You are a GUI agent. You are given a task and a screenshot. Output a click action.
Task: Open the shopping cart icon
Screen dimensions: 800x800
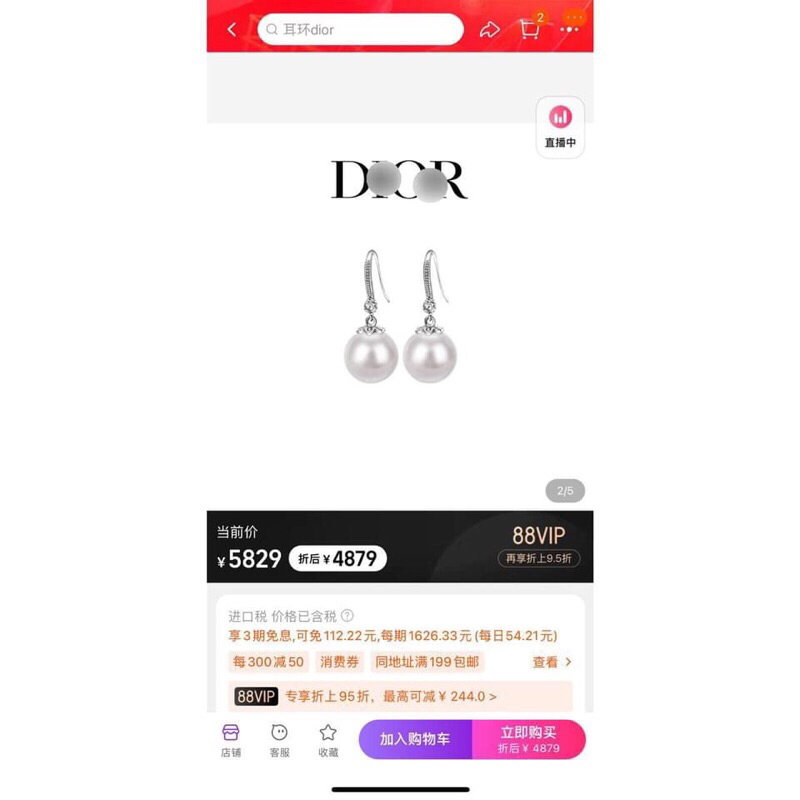[x=530, y=29]
